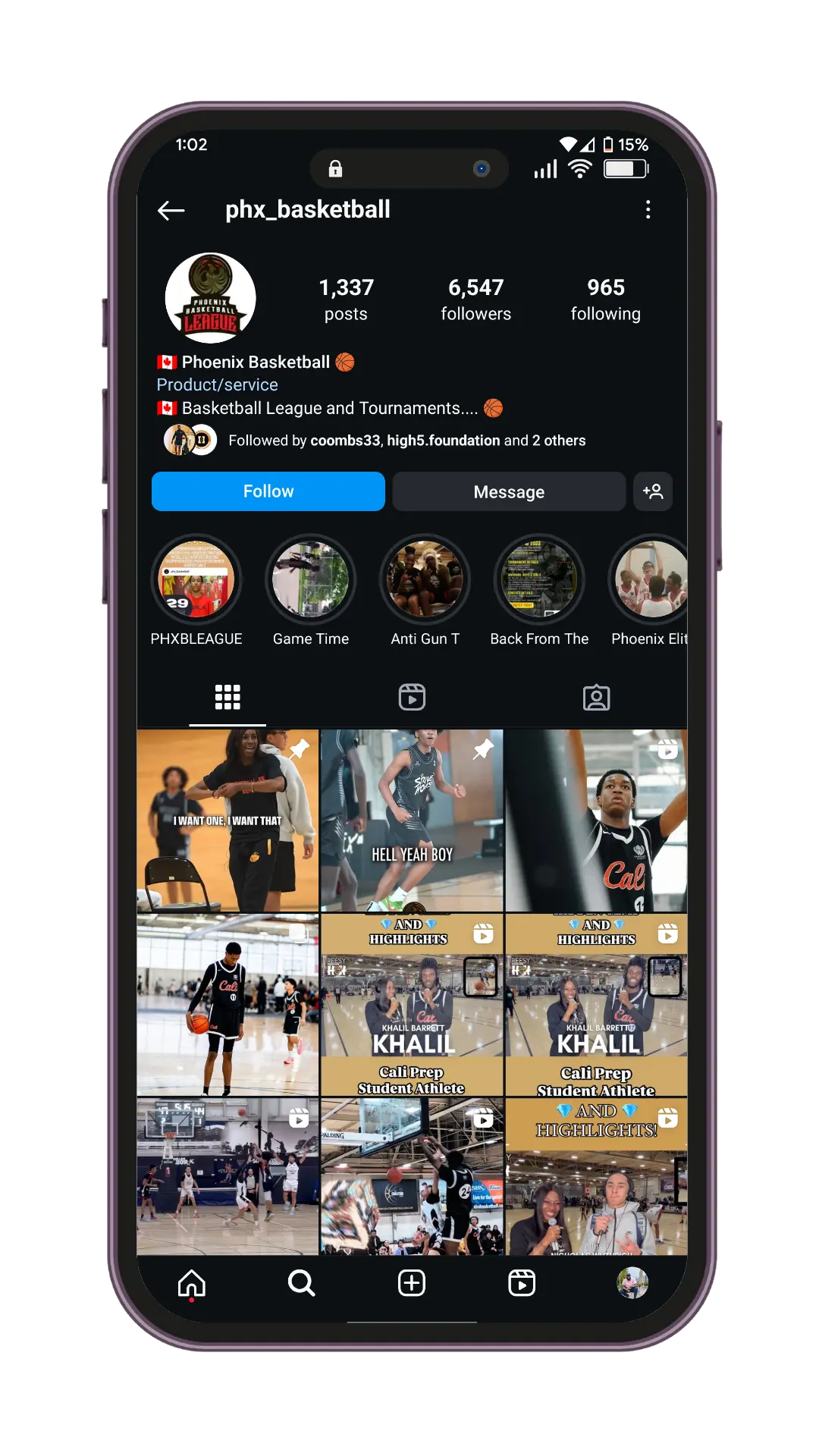This screenshot has width=819, height=1456.
Task: Go back from phx_basketball profile
Action: [x=171, y=210]
